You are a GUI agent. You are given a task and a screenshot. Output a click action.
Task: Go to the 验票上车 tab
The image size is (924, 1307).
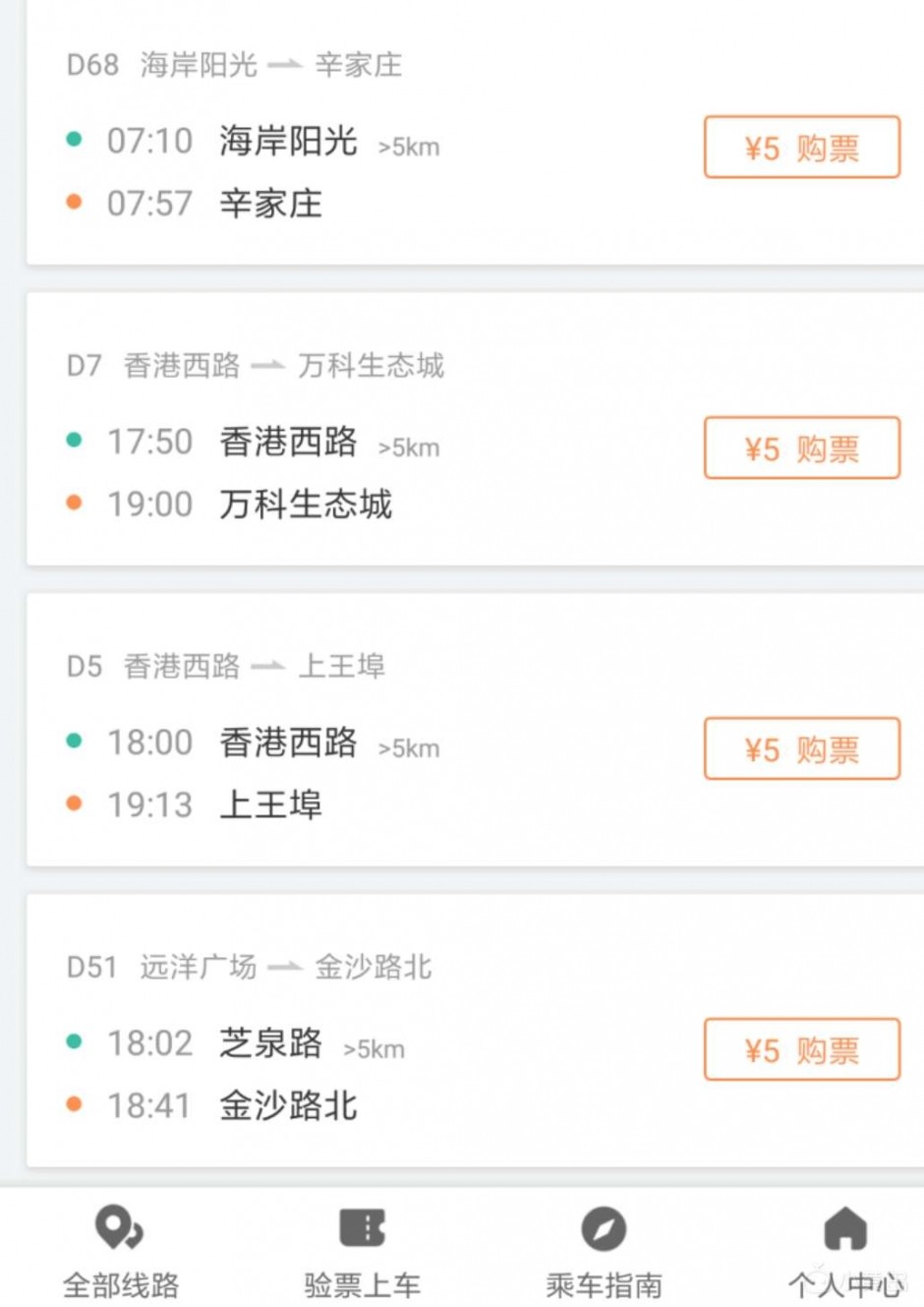(x=362, y=1251)
